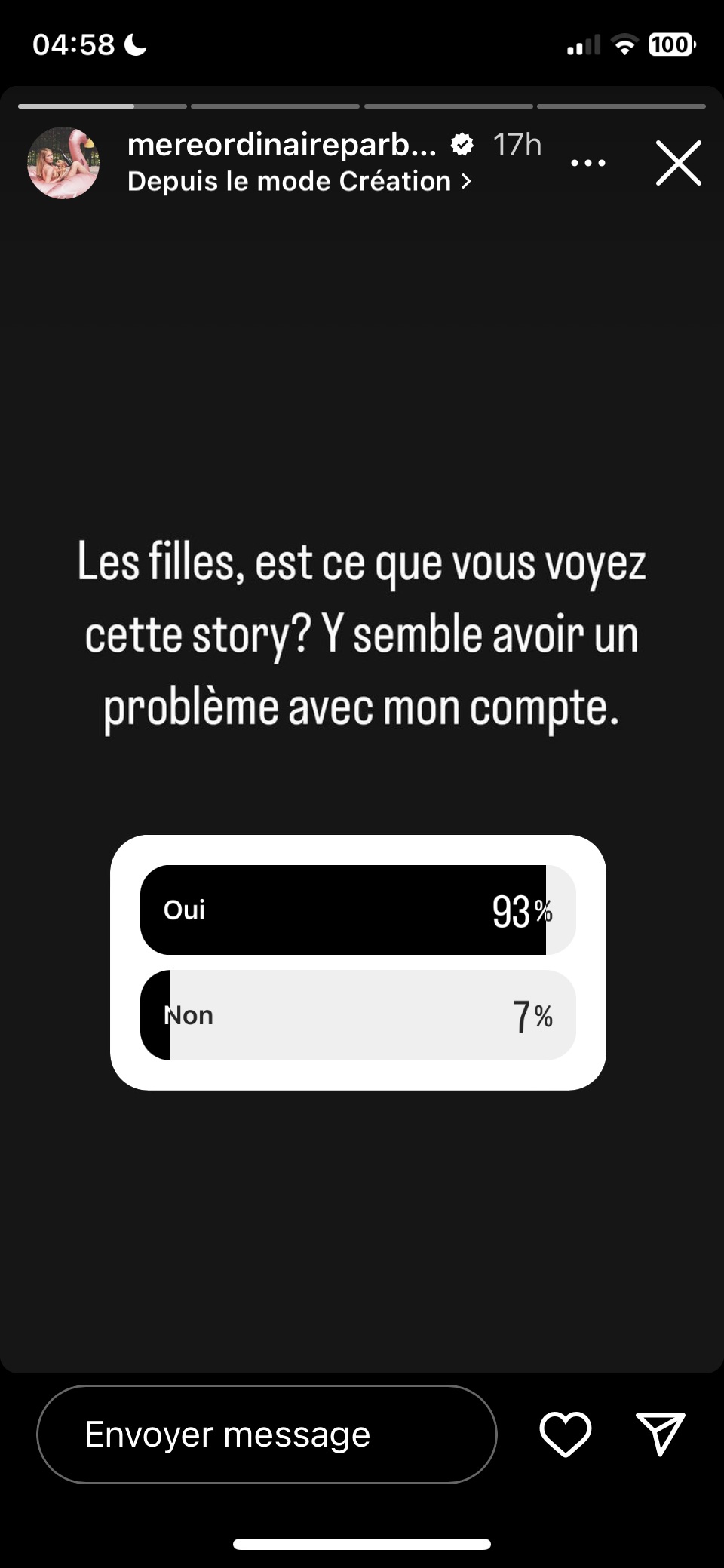Image resolution: width=724 pixels, height=1568 pixels.
Task: Open mereordinaireparb's profile picture
Action: click(x=63, y=163)
